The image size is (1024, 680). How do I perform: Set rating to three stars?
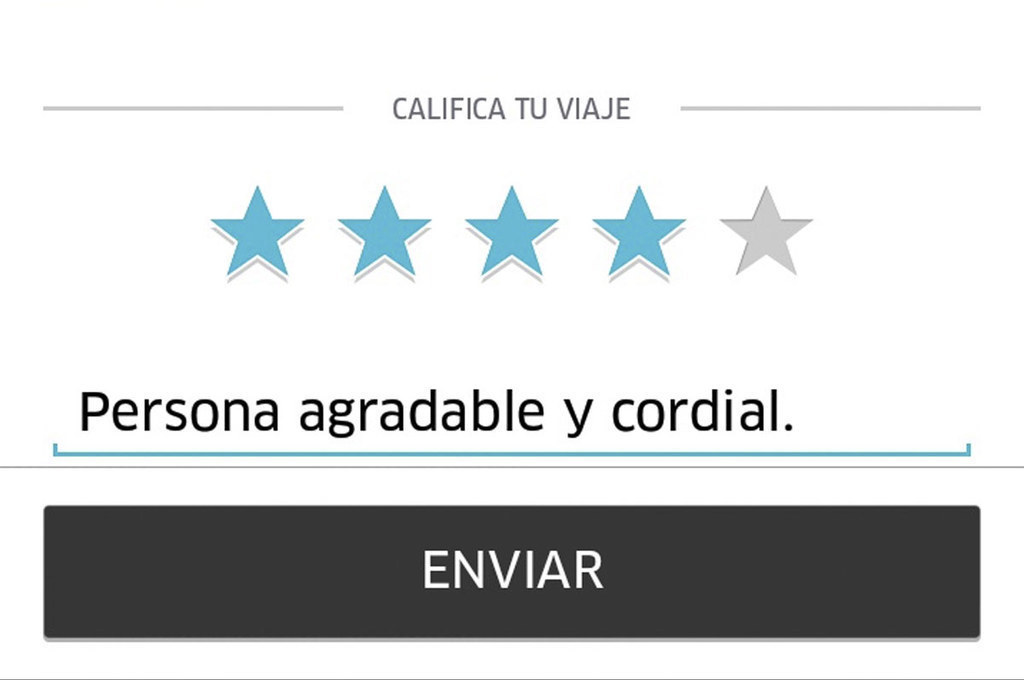[x=511, y=233]
